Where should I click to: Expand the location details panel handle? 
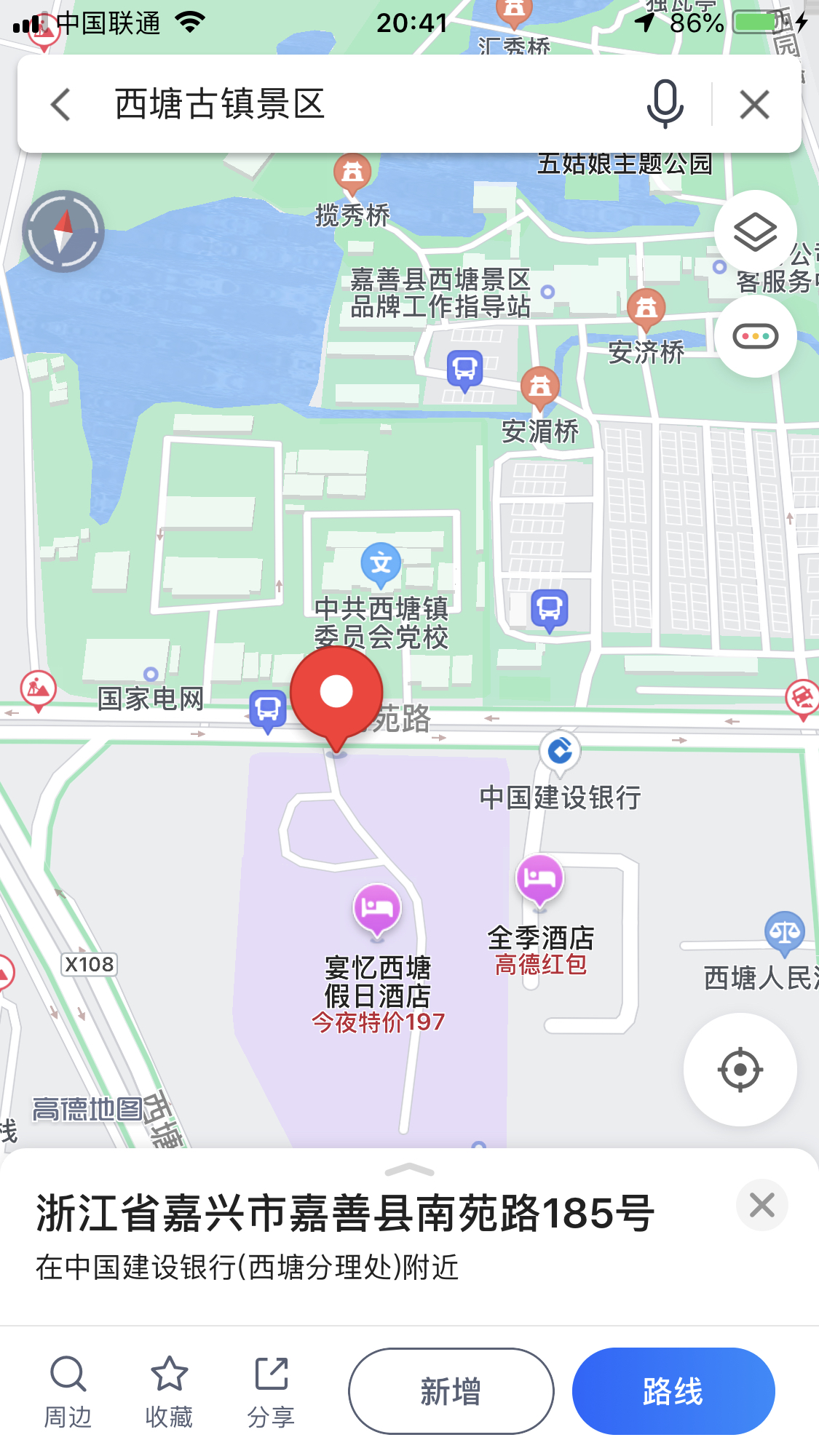click(409, 1170)
